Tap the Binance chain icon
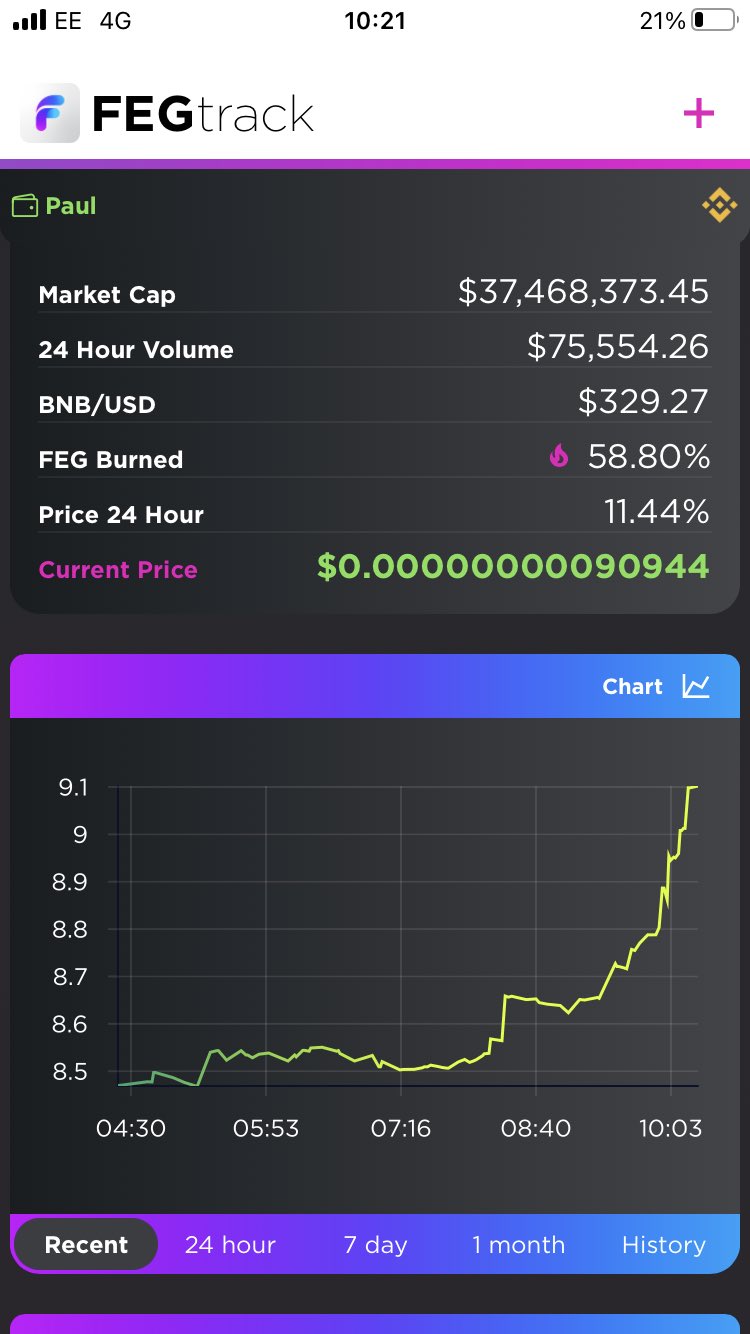The height and width of the screenshot is (1334, 750). tap(718, 206)
